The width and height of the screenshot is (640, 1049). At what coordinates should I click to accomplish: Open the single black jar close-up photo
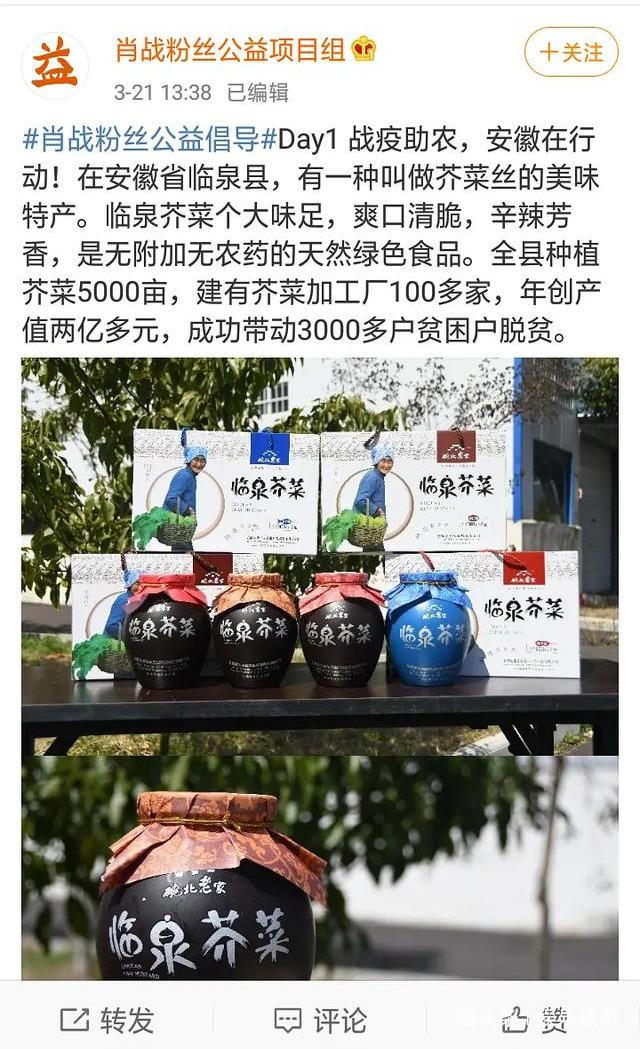click(319, 868)
